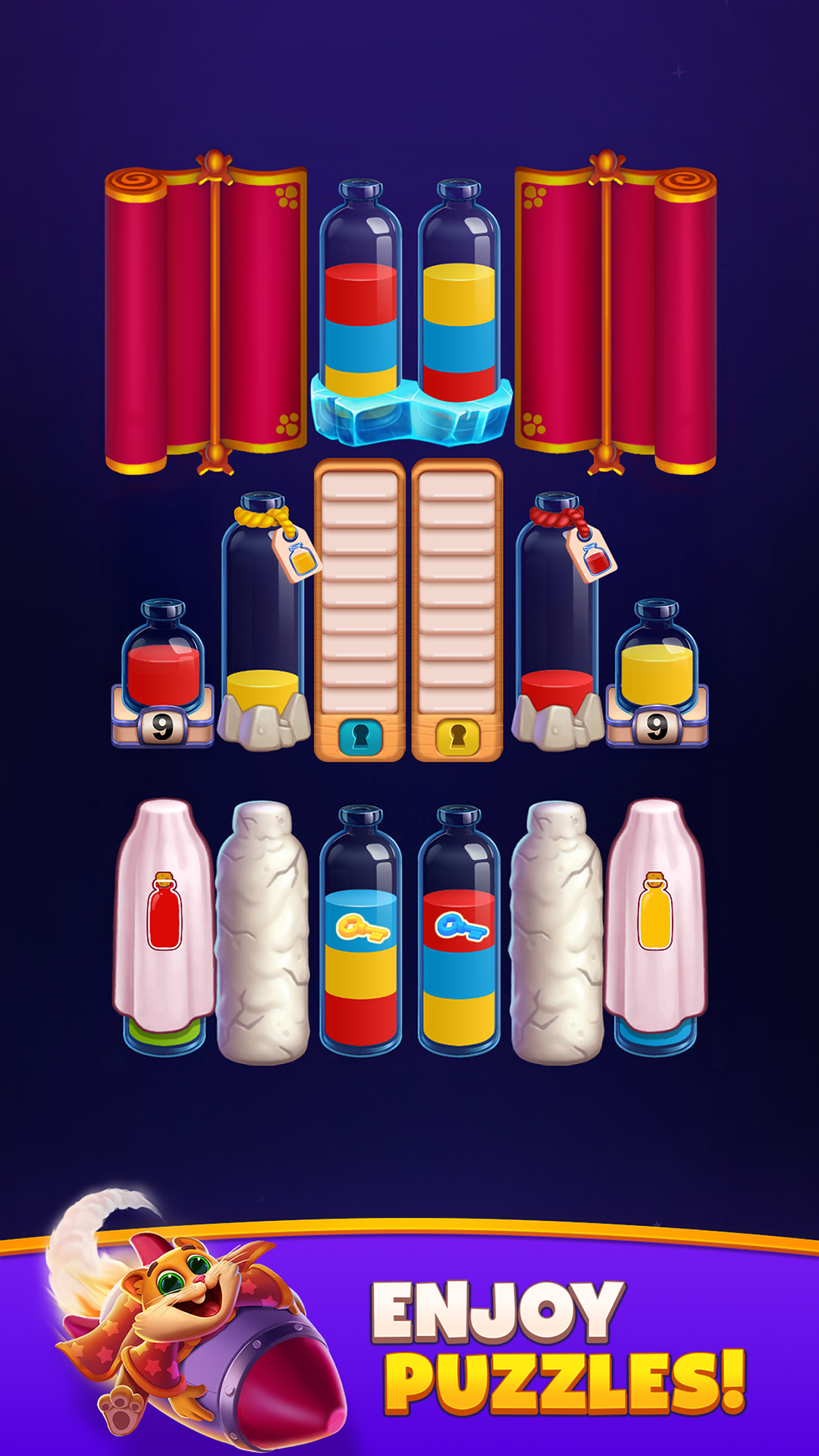This screenshot has width=819, height=1456.
Task: Tap the right bottle marked with number 9
Action: coord(656,667)
